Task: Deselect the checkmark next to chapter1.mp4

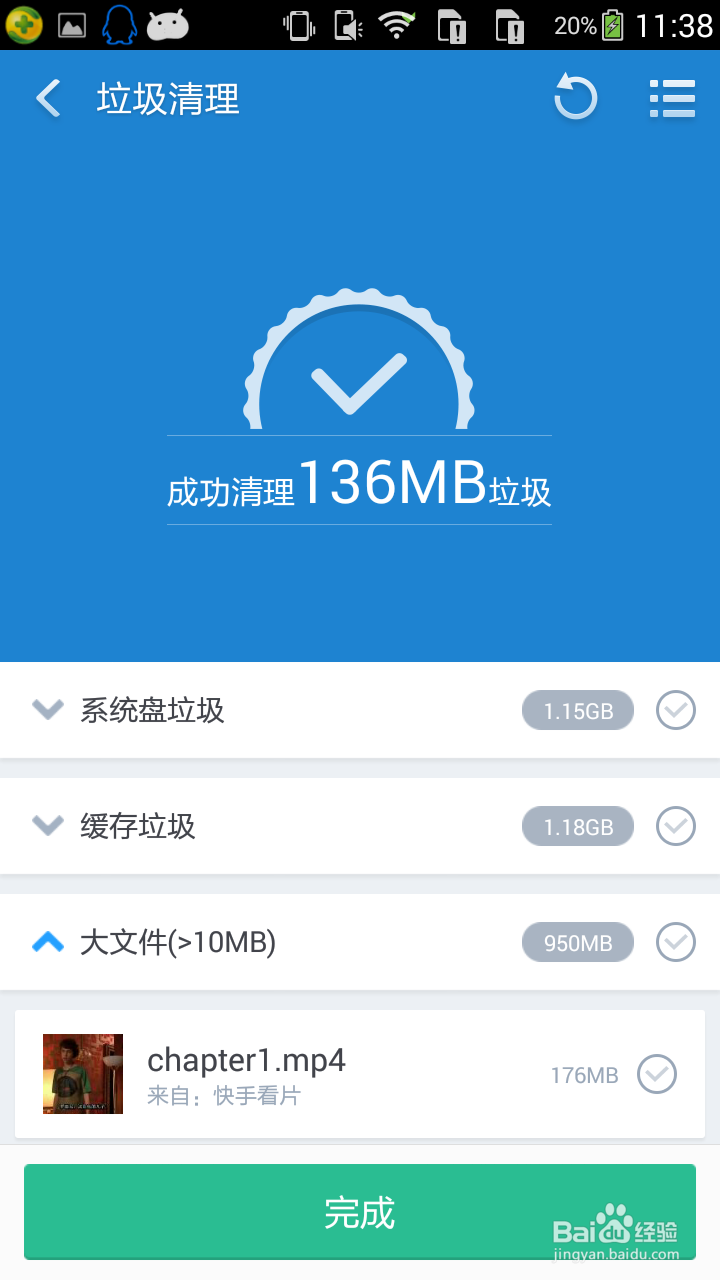Action: click(657, 1074)
